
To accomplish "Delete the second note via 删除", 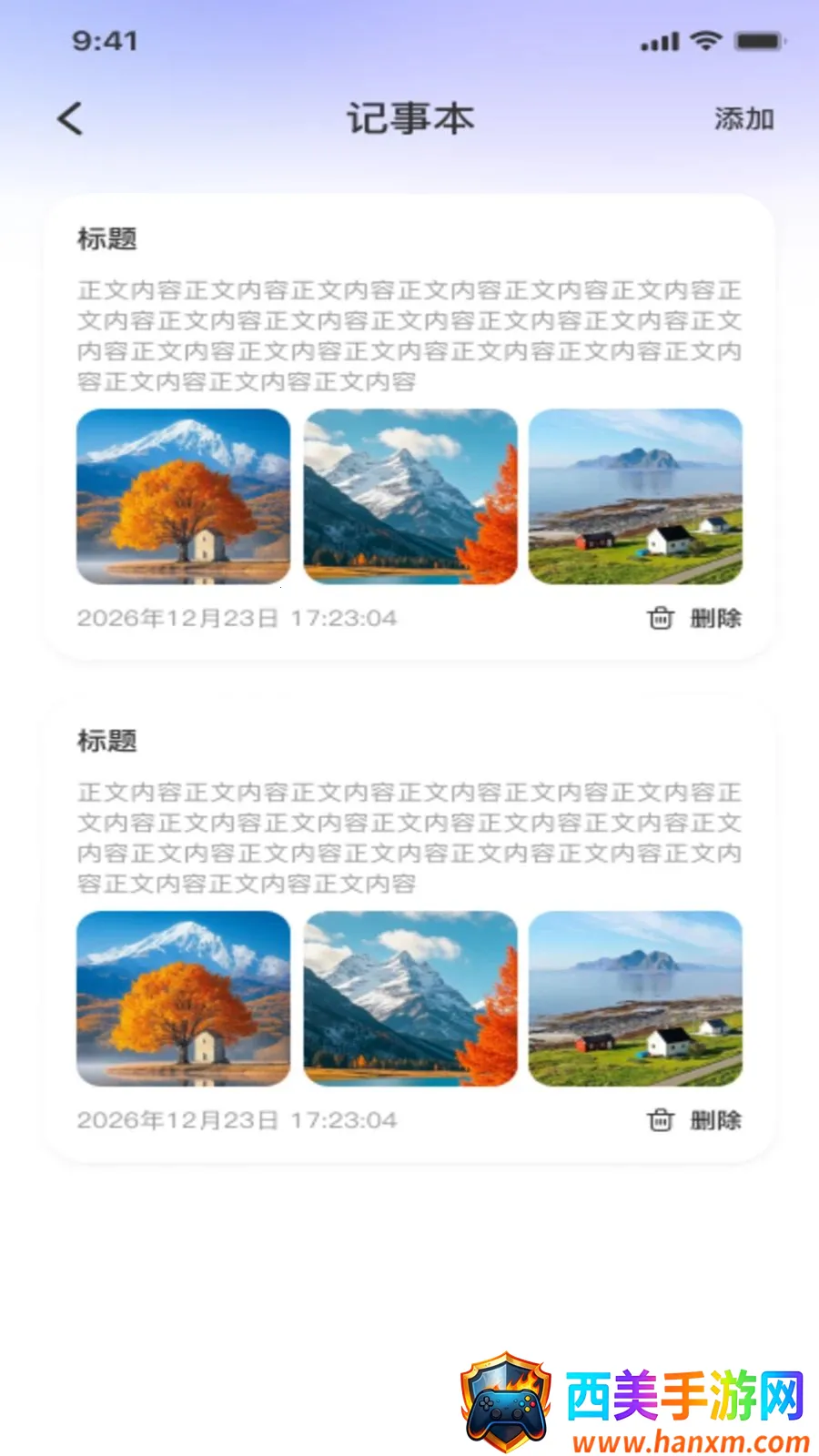I will click(x=694, y=1120).
